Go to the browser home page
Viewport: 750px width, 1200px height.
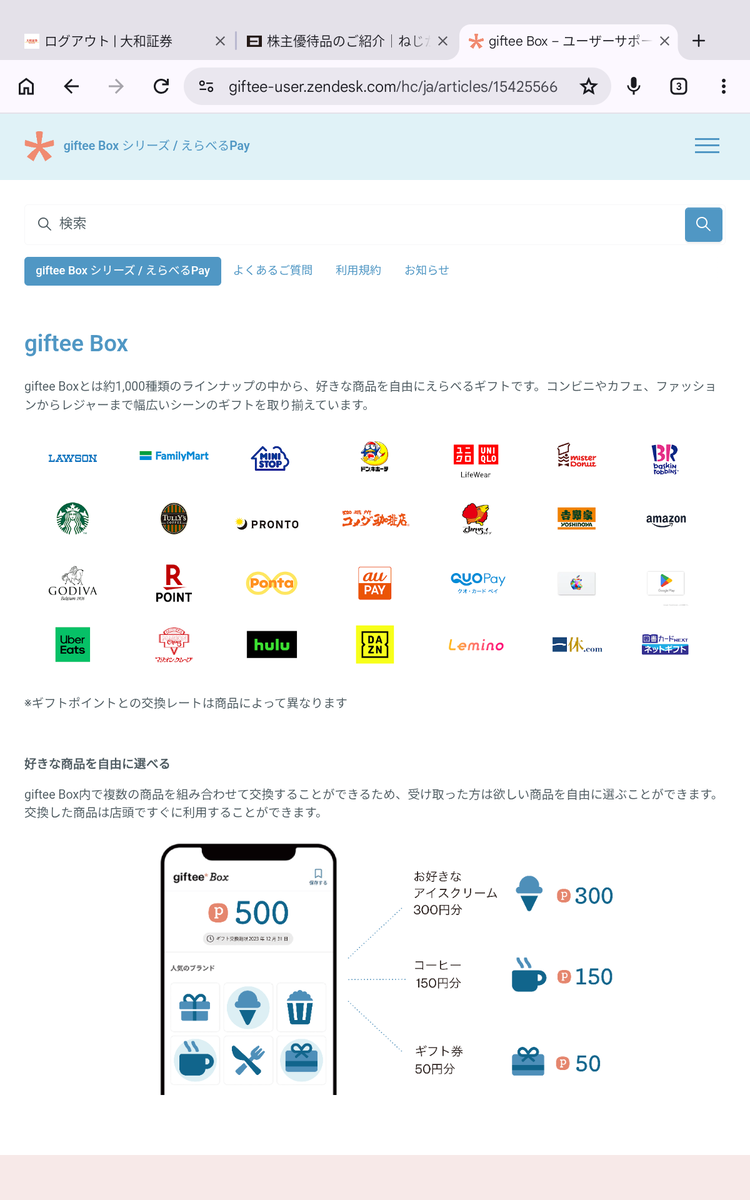[27, 87]
